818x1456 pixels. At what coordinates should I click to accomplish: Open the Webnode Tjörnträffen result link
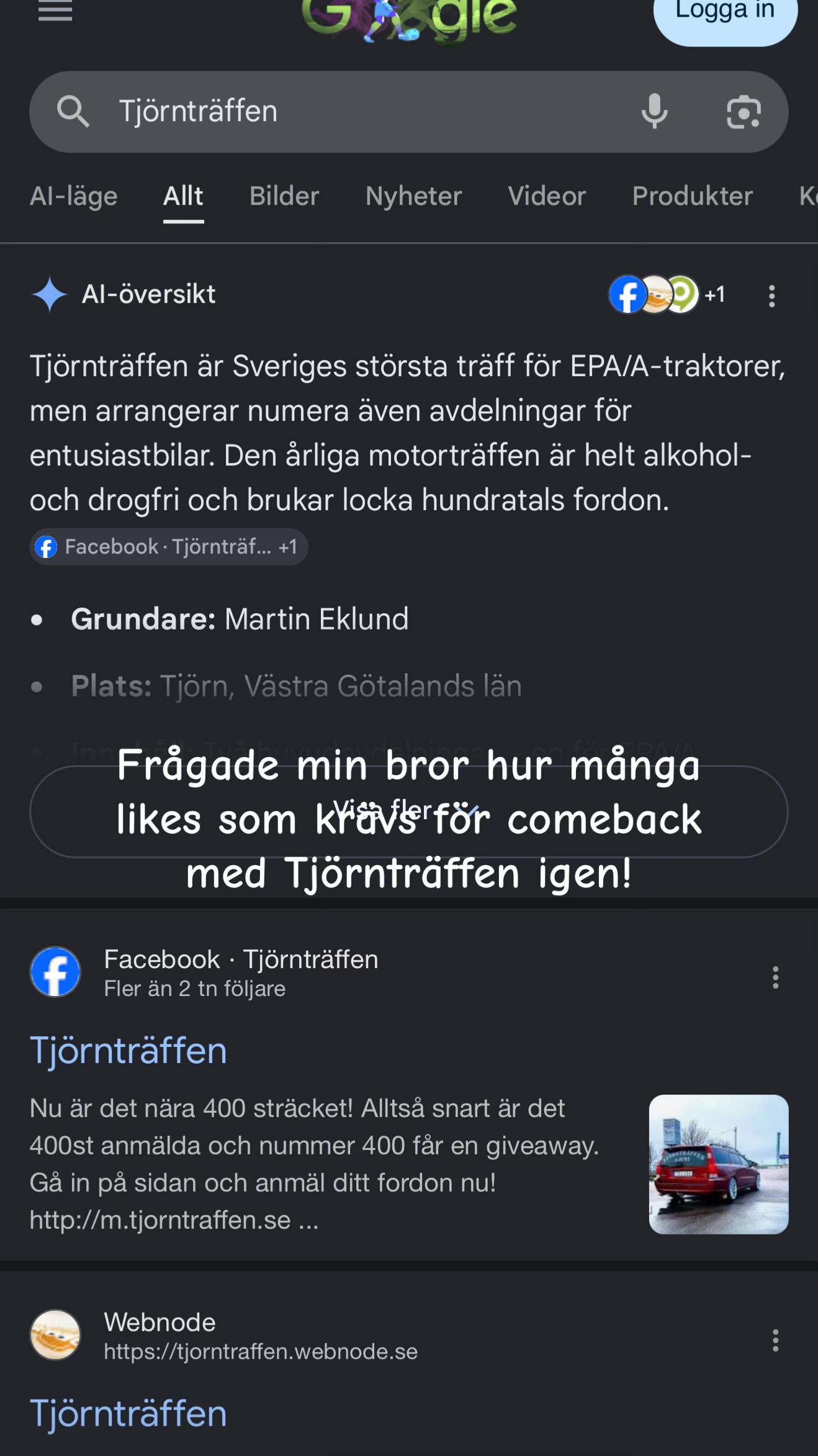pos(128,1413)
